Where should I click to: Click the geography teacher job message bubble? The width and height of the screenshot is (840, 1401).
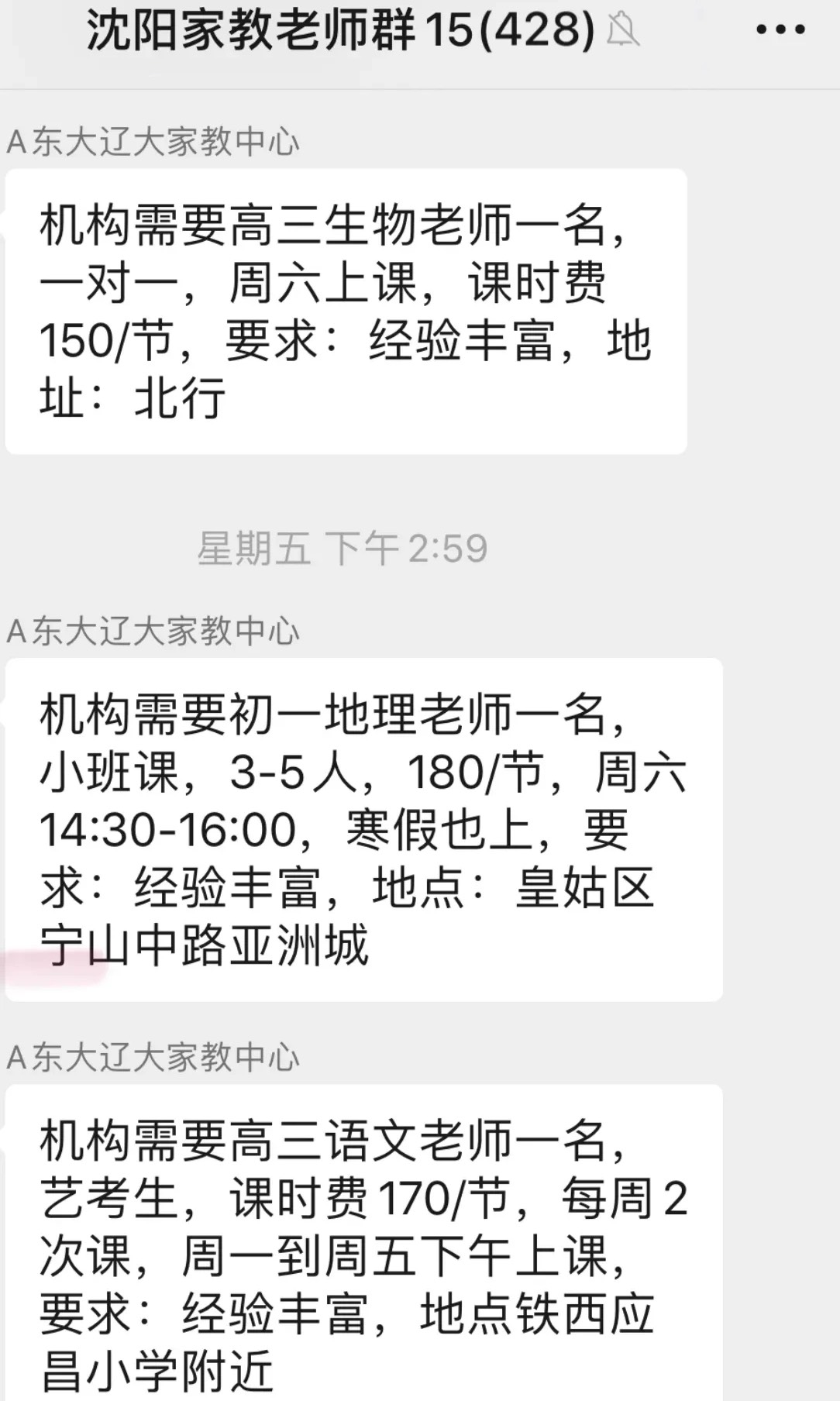point(364,829)
